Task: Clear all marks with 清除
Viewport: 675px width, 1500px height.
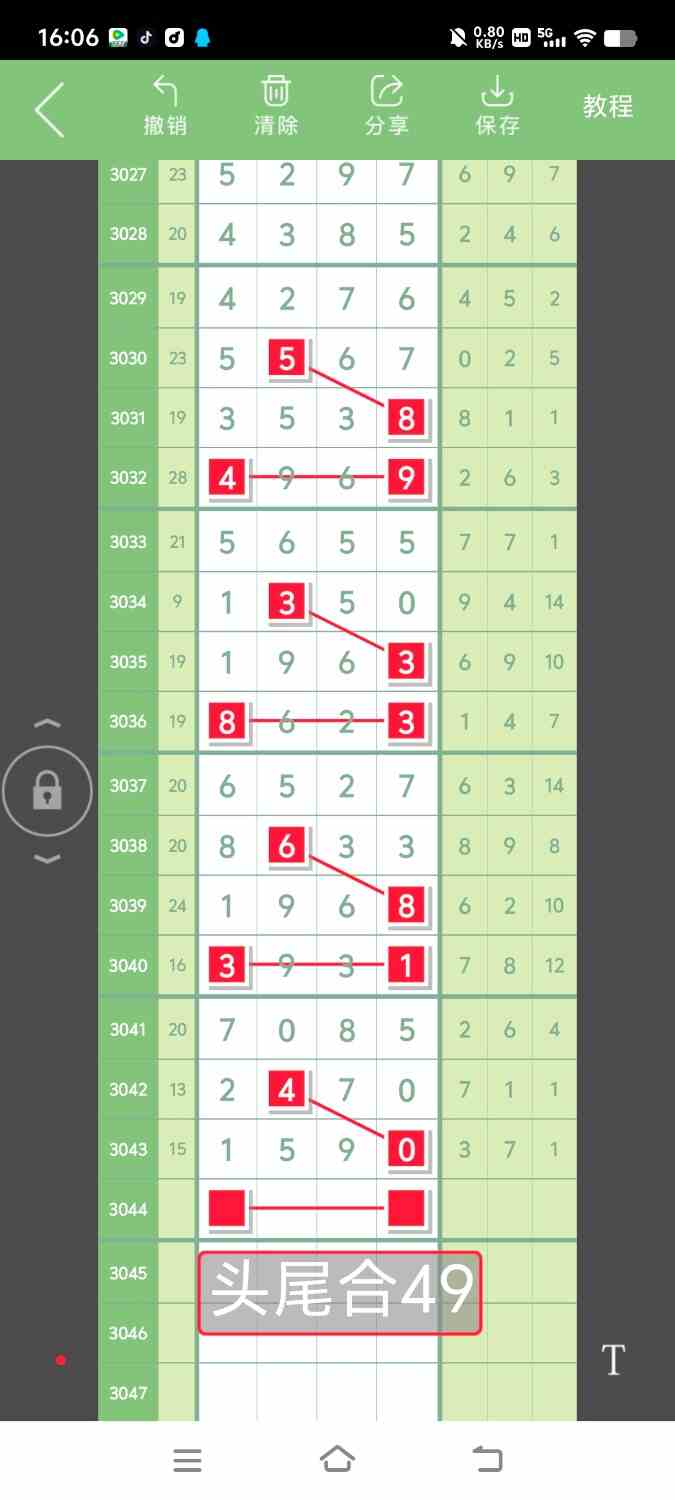Action: point(276,106)
